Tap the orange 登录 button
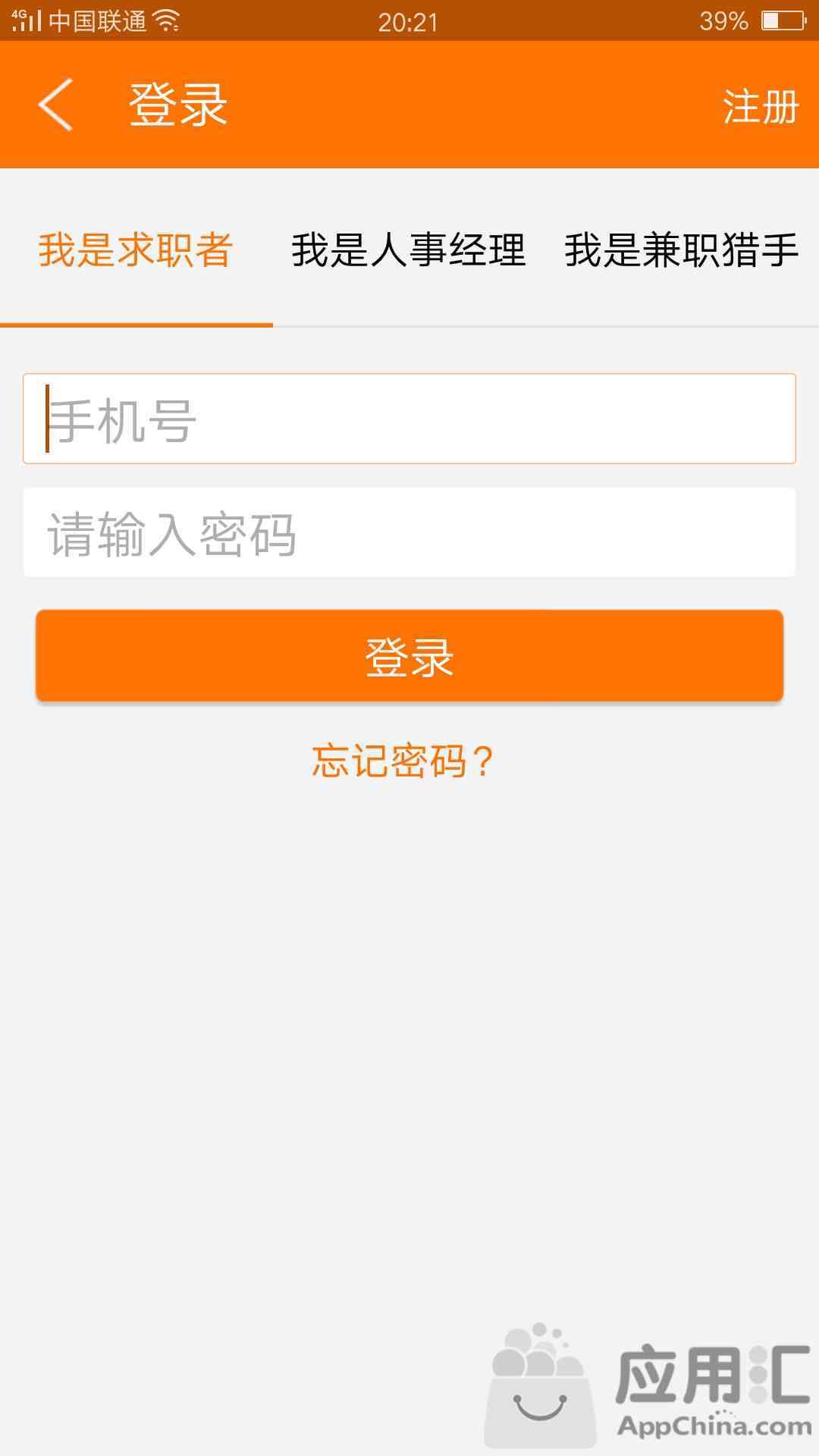819x1456 pixels. point(409,656)
